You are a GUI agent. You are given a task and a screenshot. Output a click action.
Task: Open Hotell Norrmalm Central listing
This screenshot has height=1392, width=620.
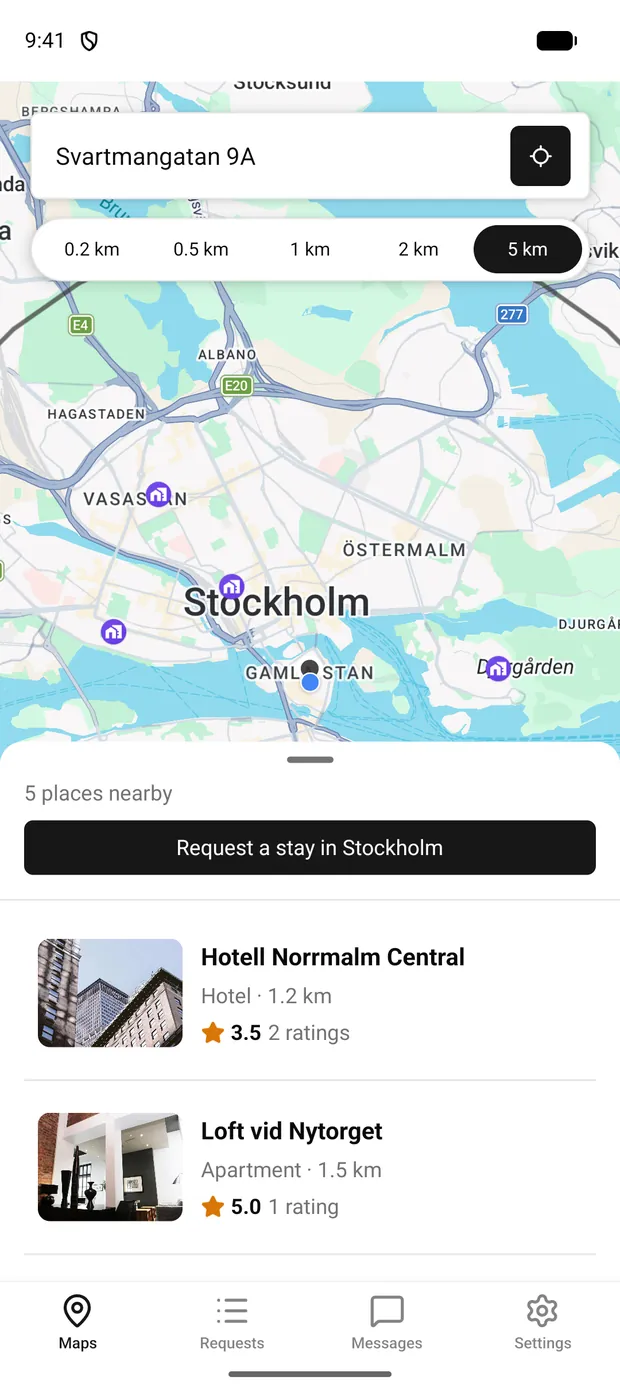[310, 993]
